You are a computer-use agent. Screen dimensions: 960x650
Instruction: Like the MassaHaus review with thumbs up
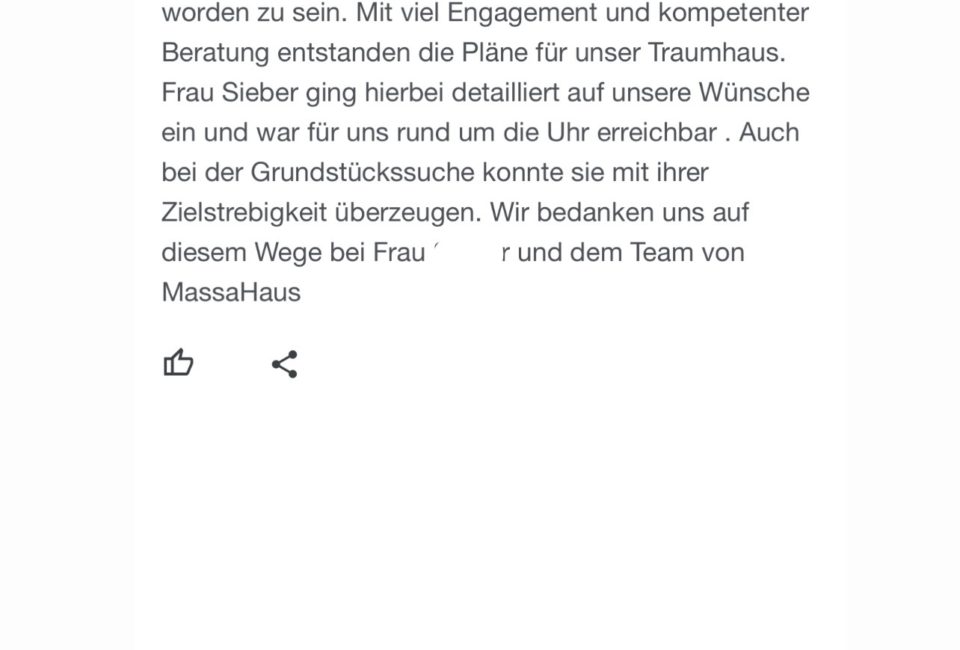coord(178,363)
